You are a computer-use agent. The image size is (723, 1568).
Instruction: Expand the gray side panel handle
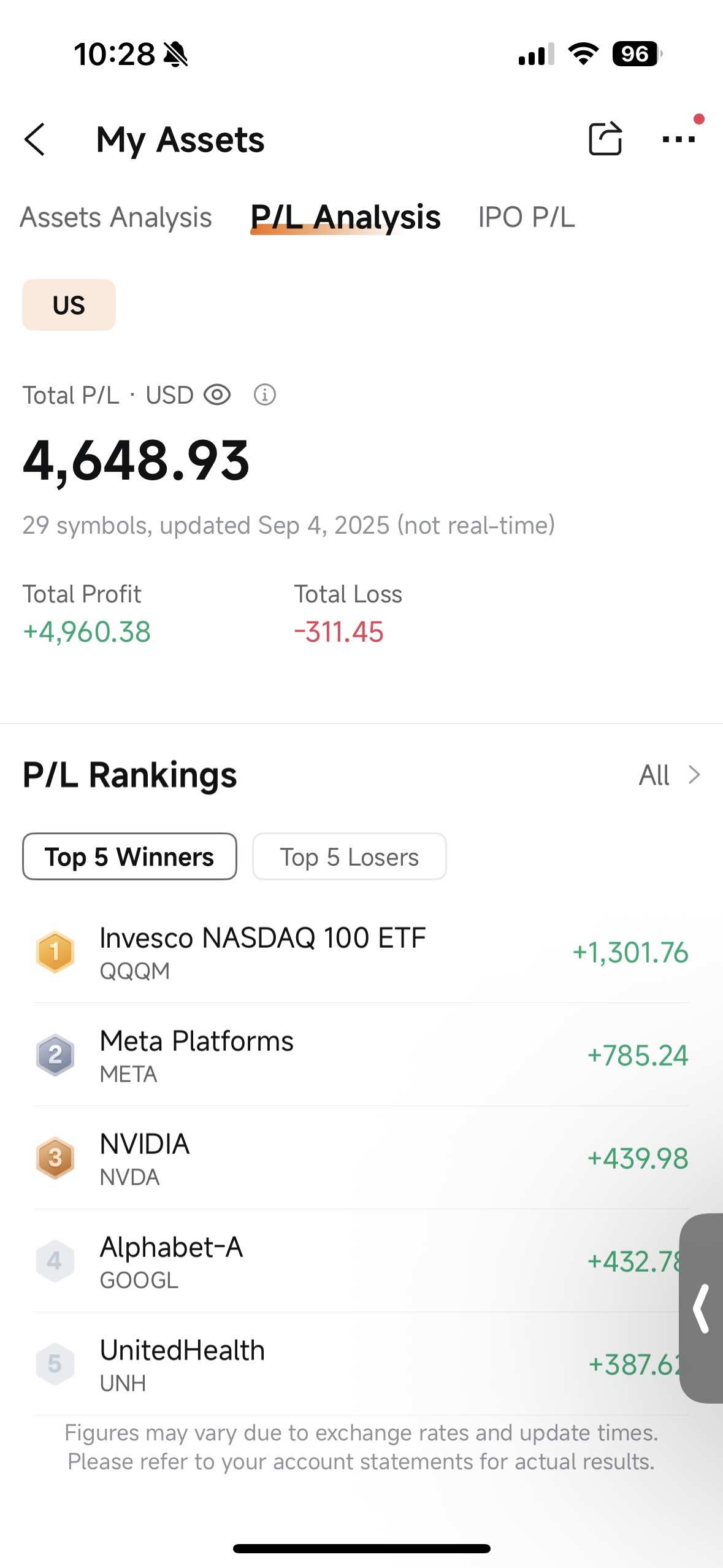pos(702,1308)
